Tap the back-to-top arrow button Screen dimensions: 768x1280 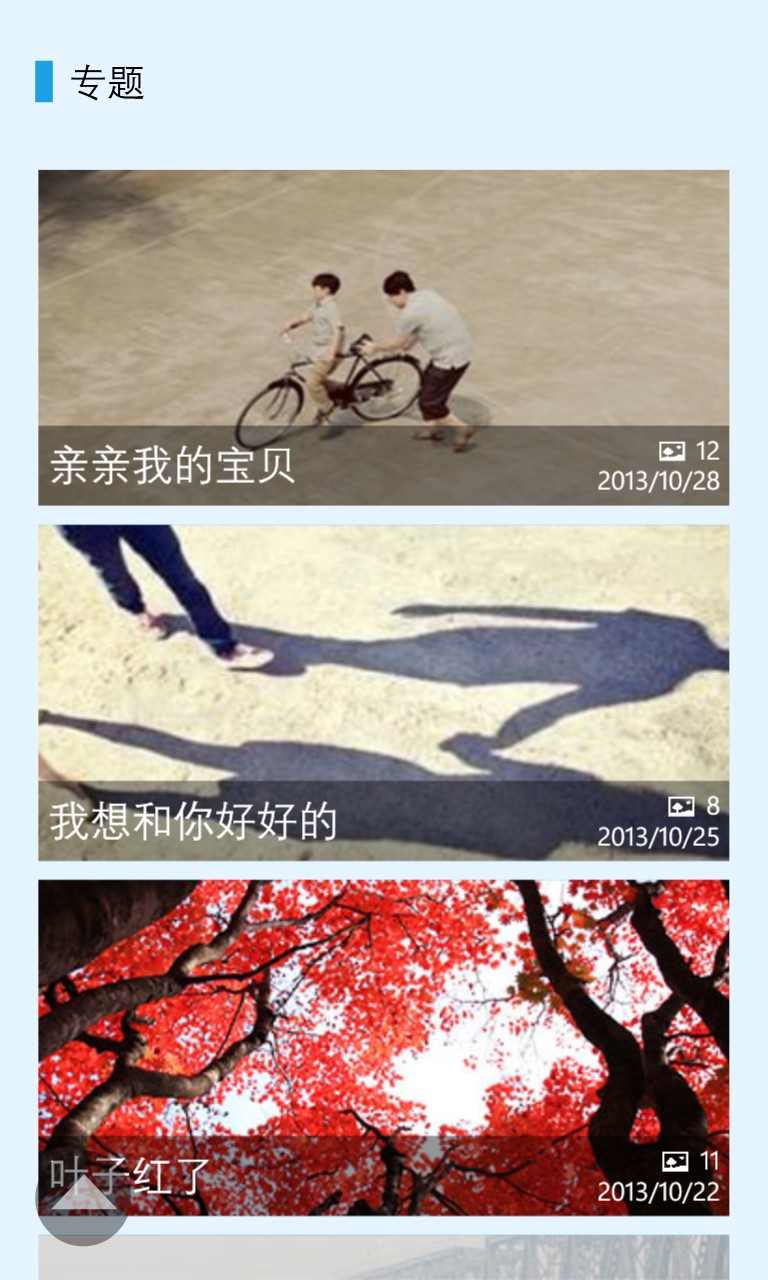tap(82, 1198)
